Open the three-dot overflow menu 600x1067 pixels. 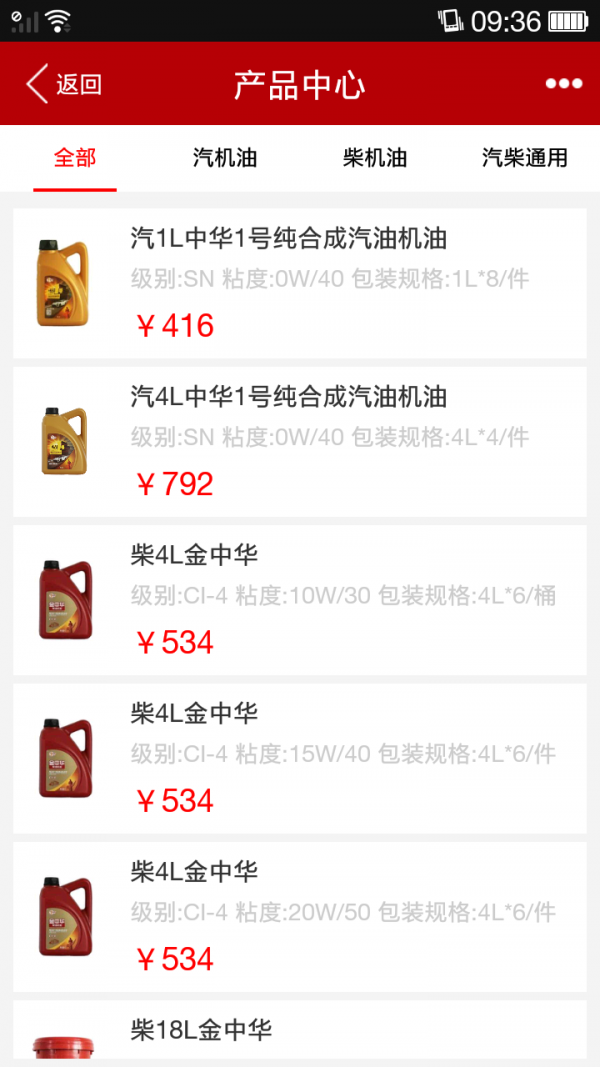563,84
